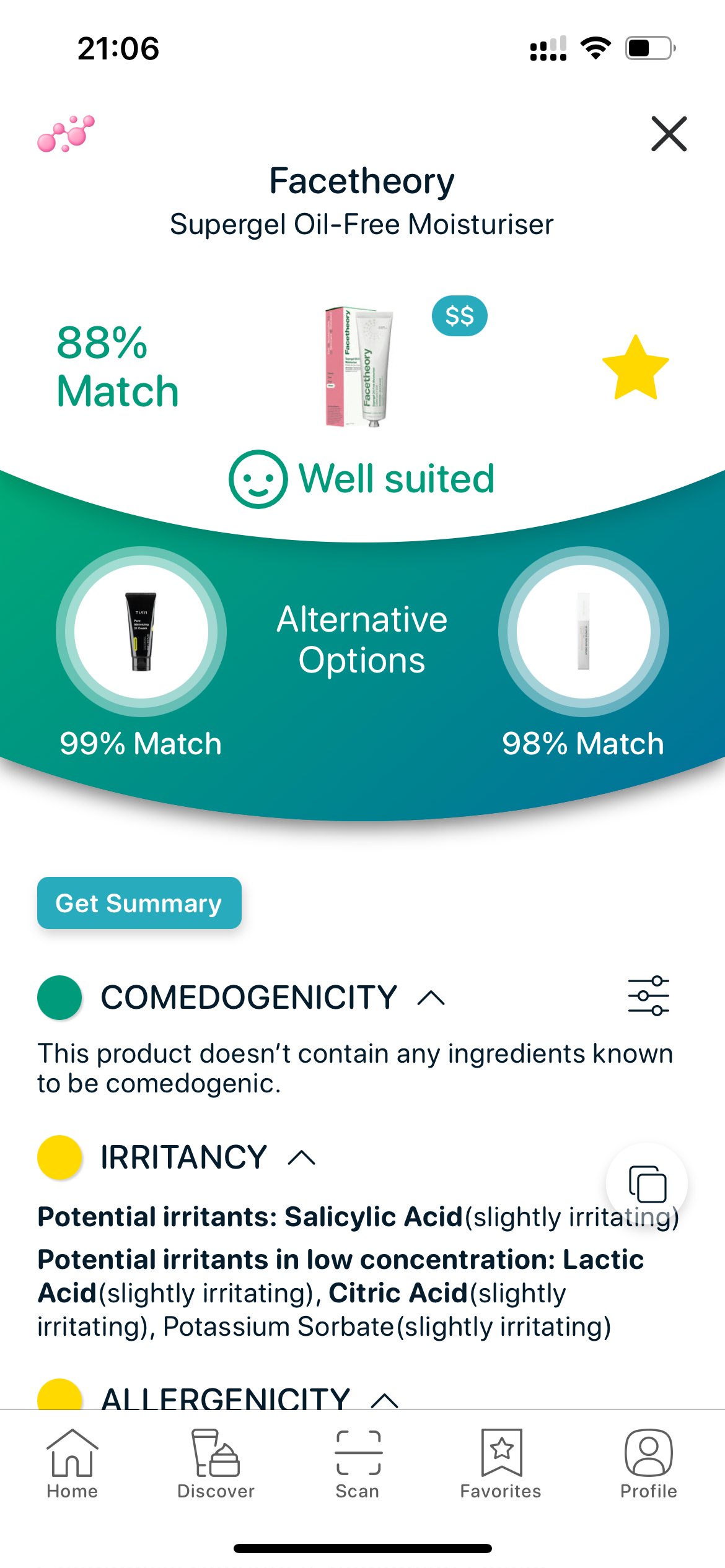725x1568 pixels.
Task: Select the 99% Match alternative product
Action: (141, 630)
